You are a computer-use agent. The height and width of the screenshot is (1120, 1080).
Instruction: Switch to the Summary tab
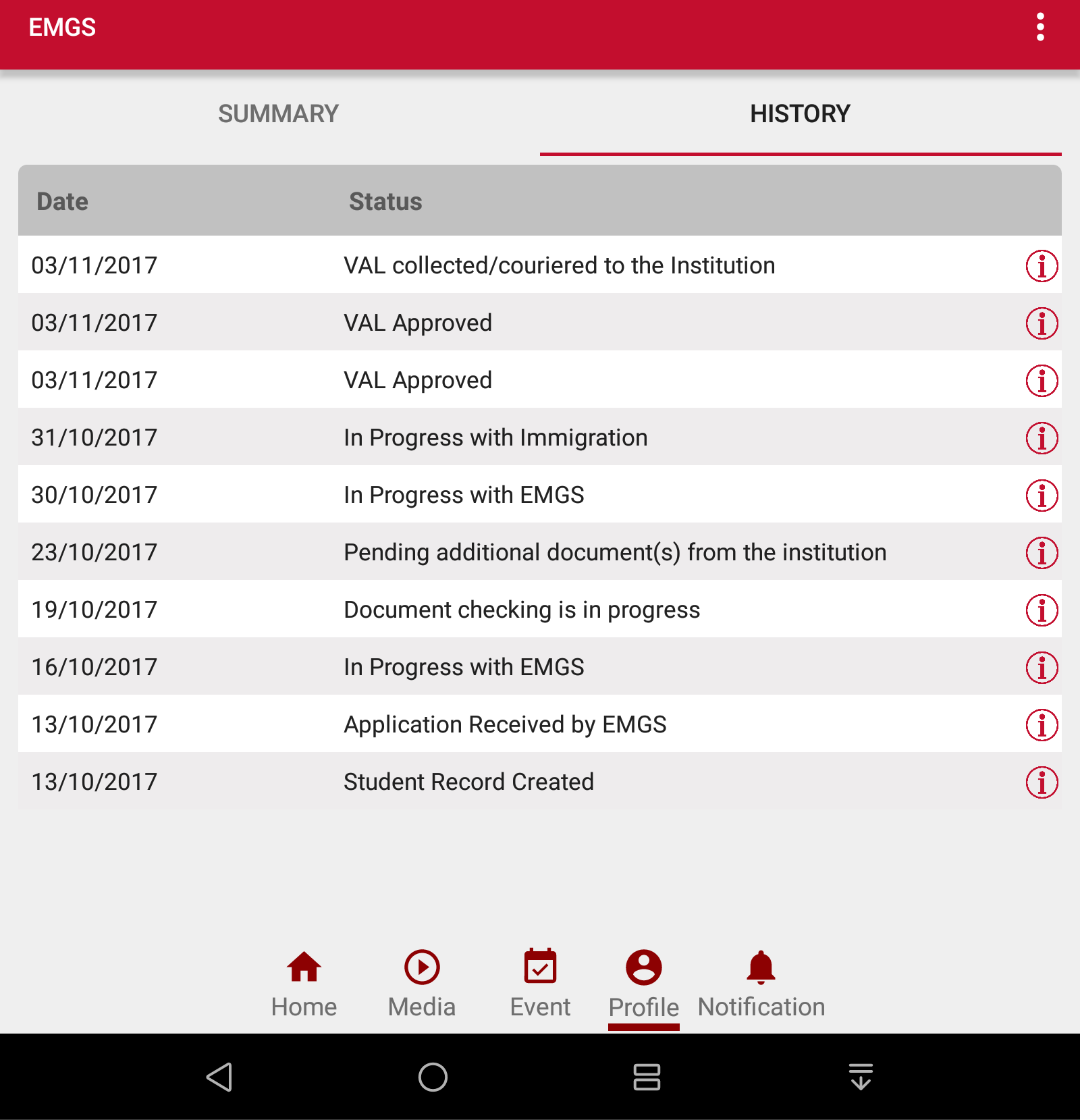click(278, 113)
